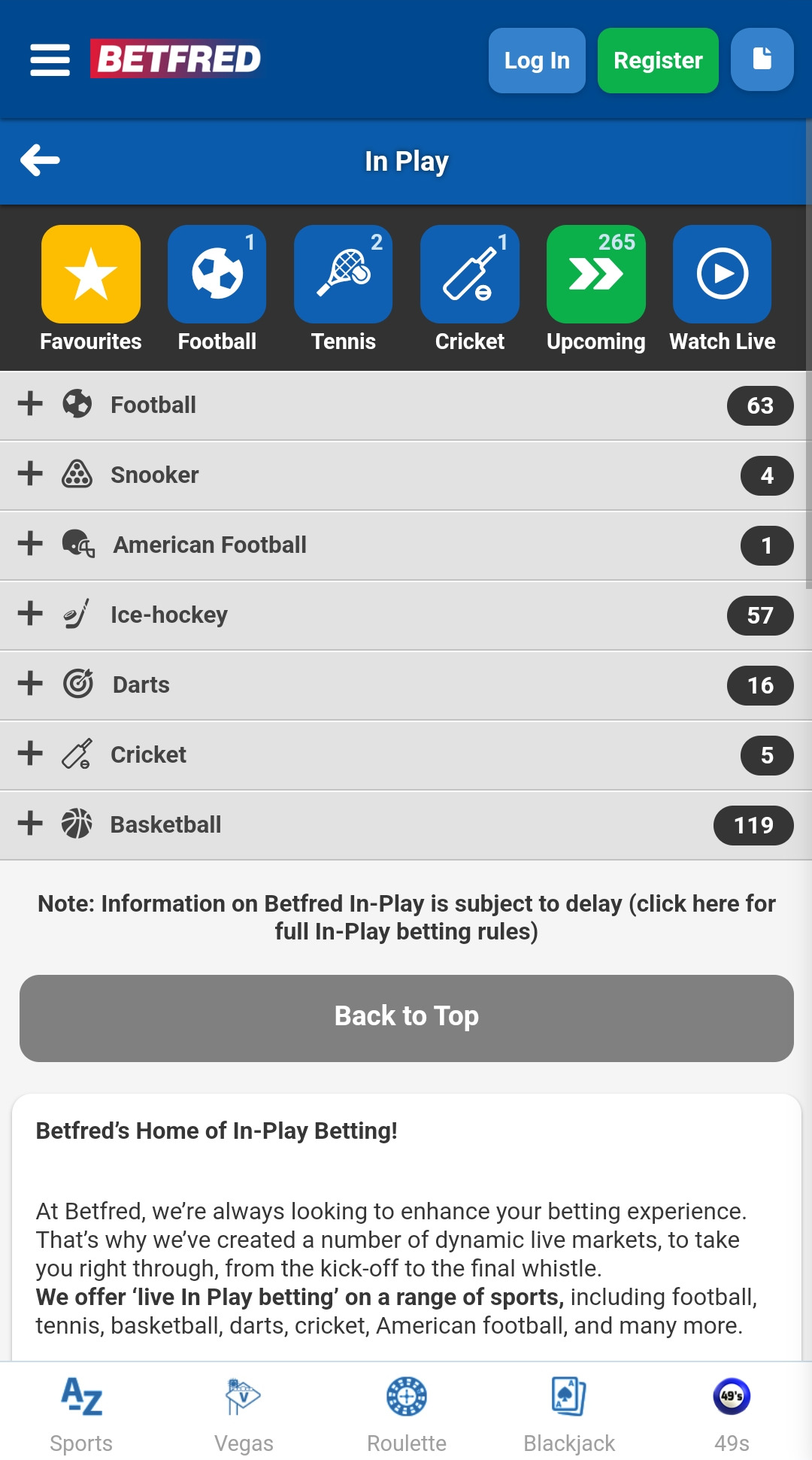
Task: Open the hamburger navigation menu
Action: tap(50, 60)
